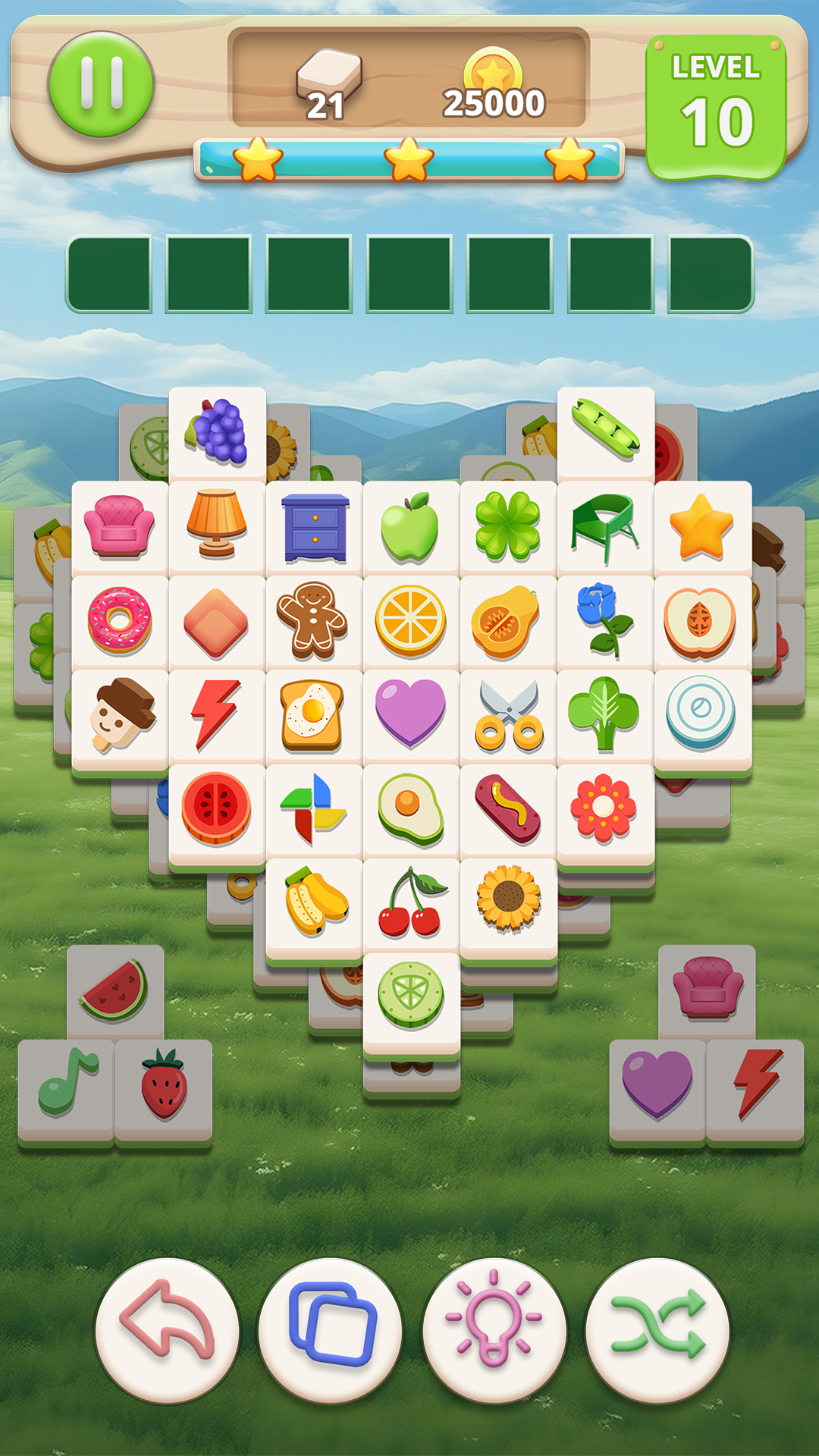
Task: Select the orange lamp tile
Action: (x=218, y=525)
